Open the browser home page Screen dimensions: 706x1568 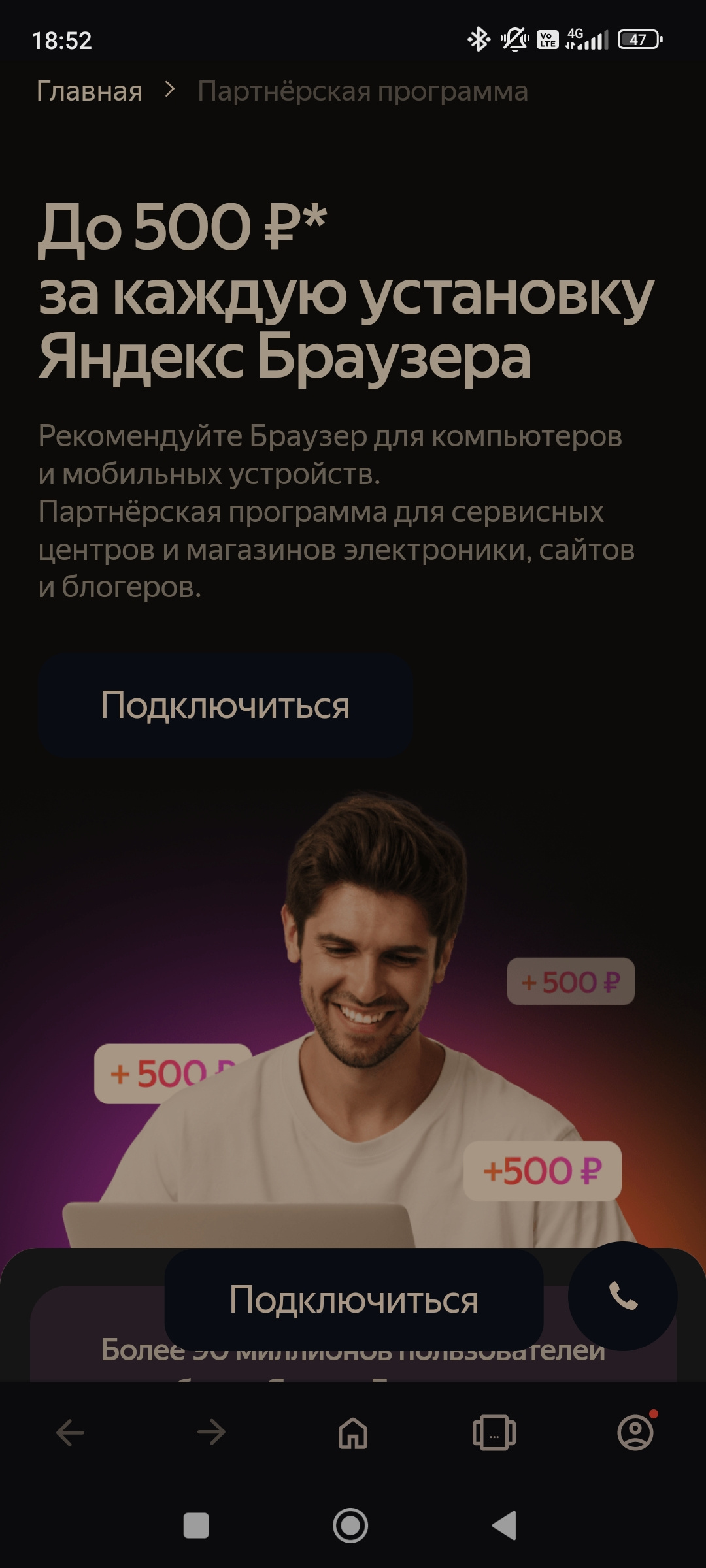click(x=353, y=1433)
